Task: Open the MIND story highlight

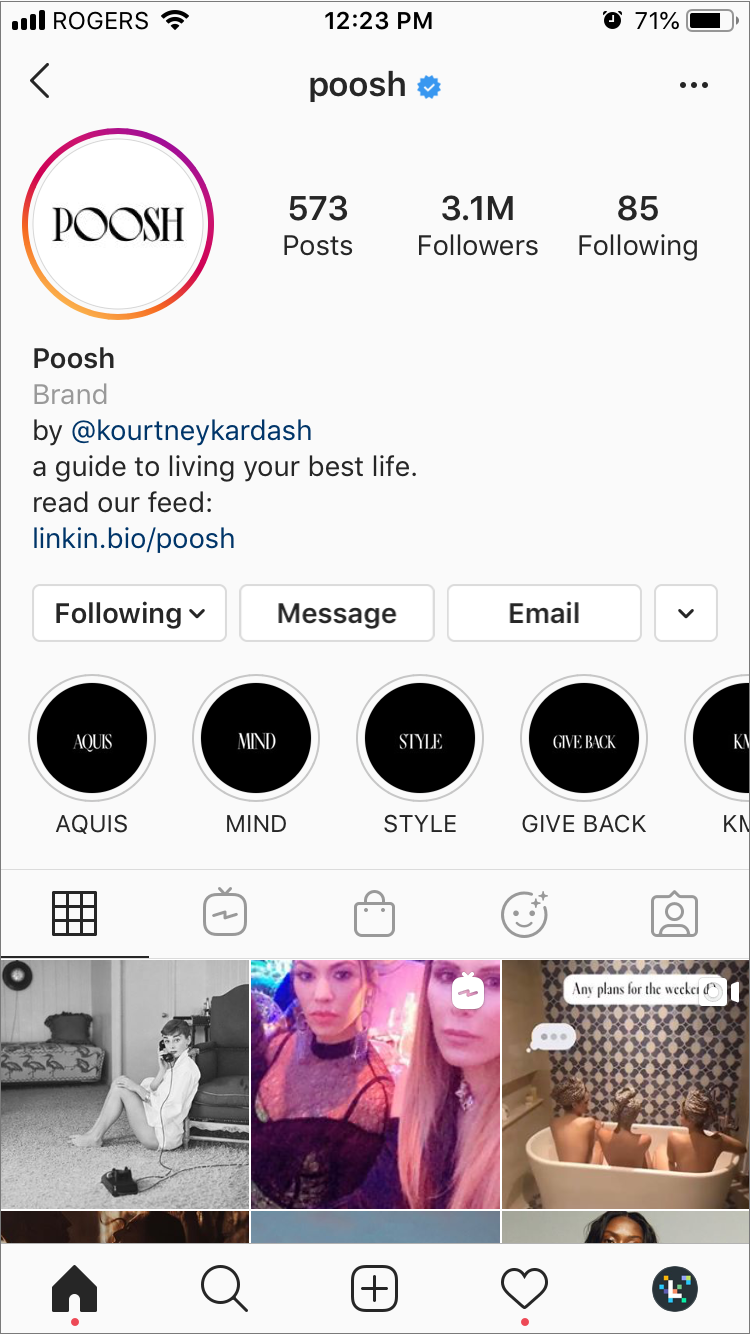Action: coord(256,740)
